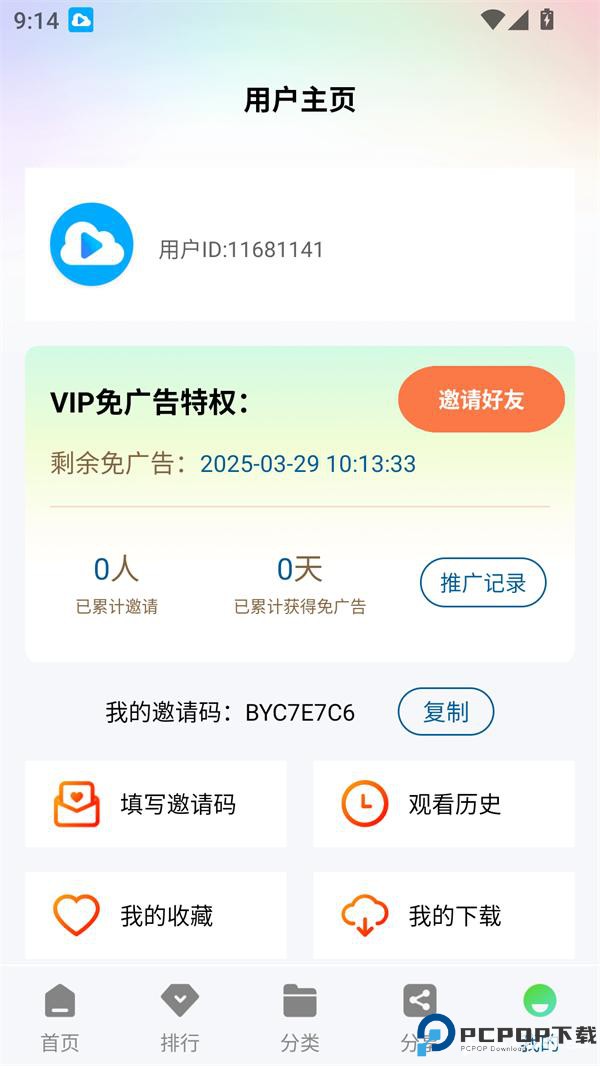
Task: Copy invite code with 复制 button
Action: pos(446,712)
